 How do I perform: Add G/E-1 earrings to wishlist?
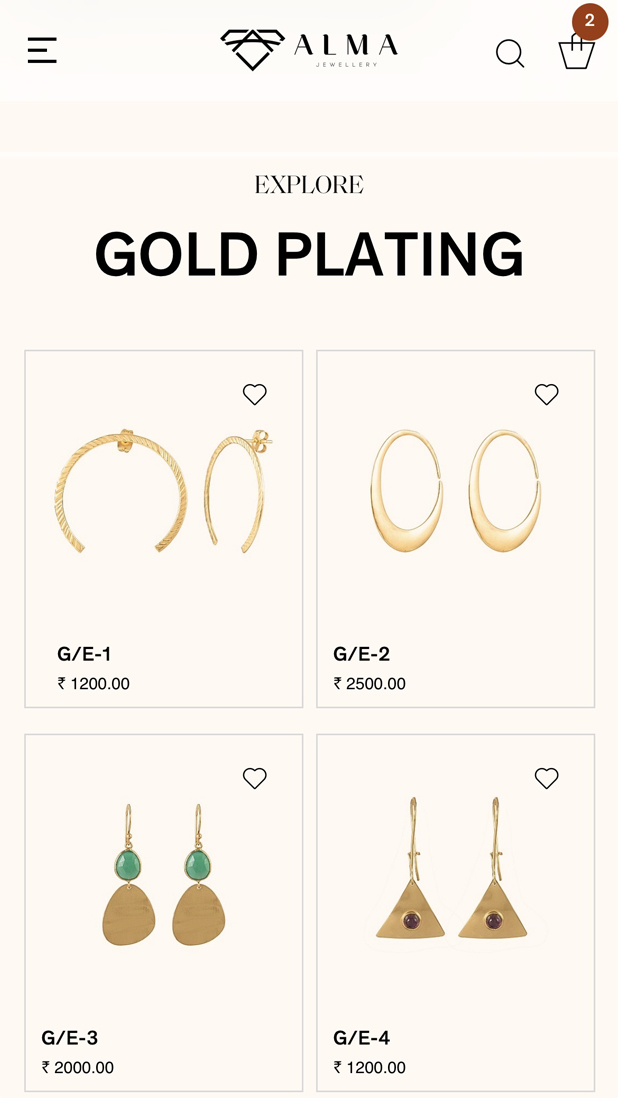pos(255,394)
